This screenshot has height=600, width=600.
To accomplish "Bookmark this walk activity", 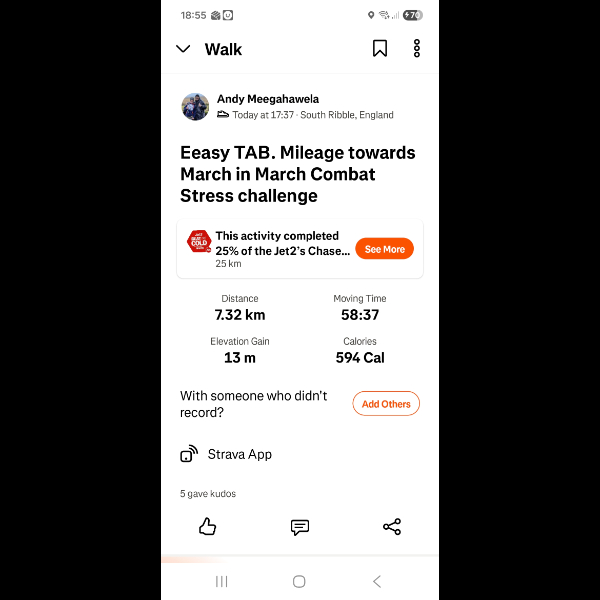I will pyautogui.click(x=380, y=49).
